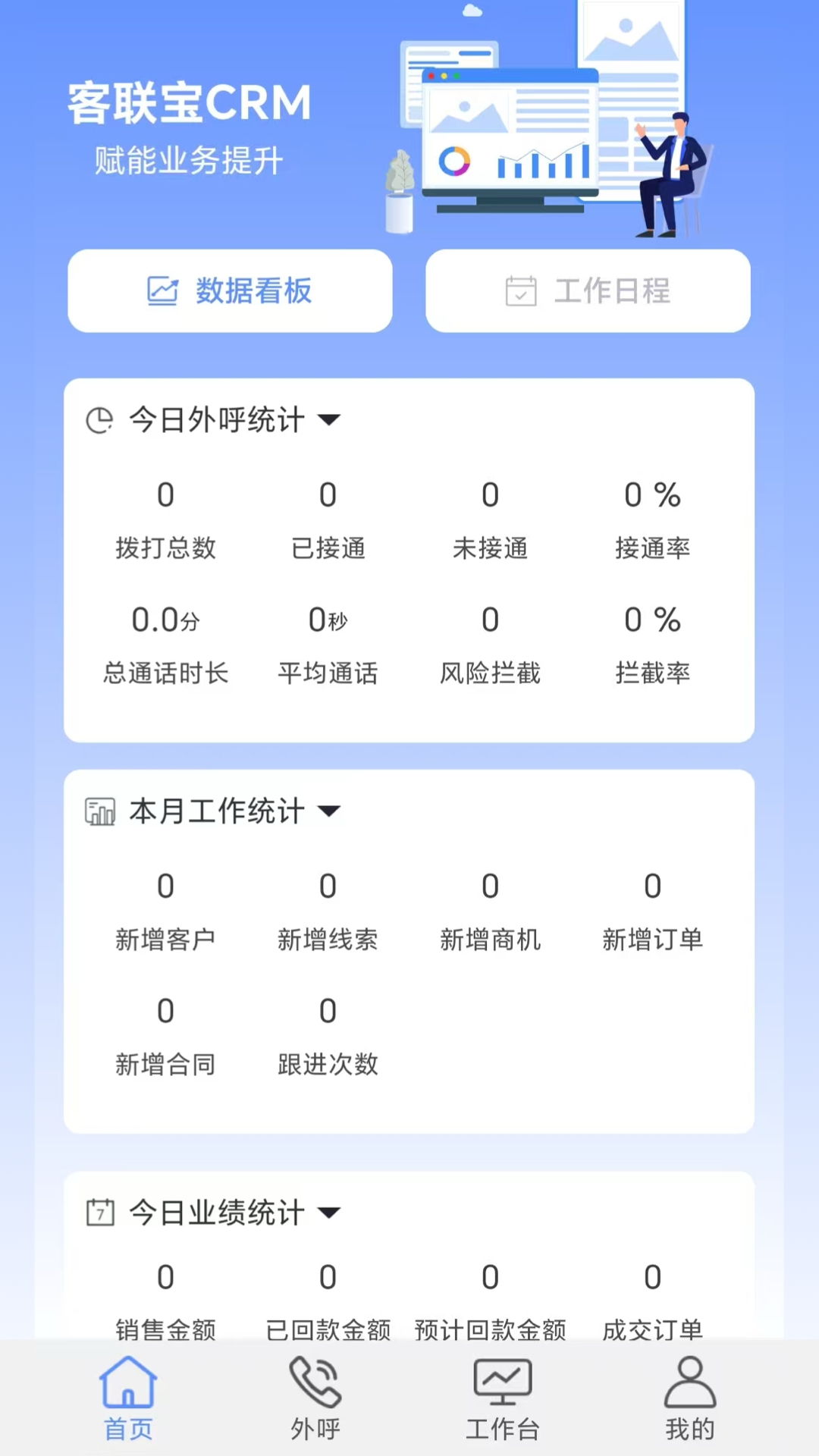This screenshot has width=819, height=1456.
Task: Click the monitor icon for 工作台
Action: 502,1382
